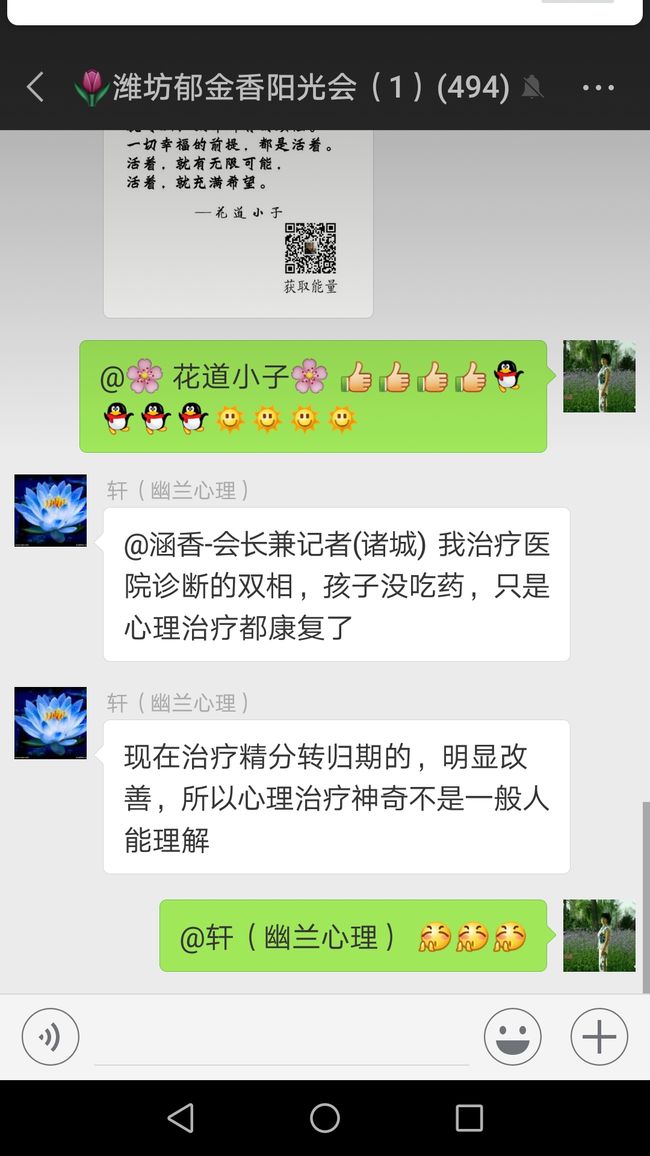Tap the Android home button
650x1156 pixels.
(x=324, y=1118)
